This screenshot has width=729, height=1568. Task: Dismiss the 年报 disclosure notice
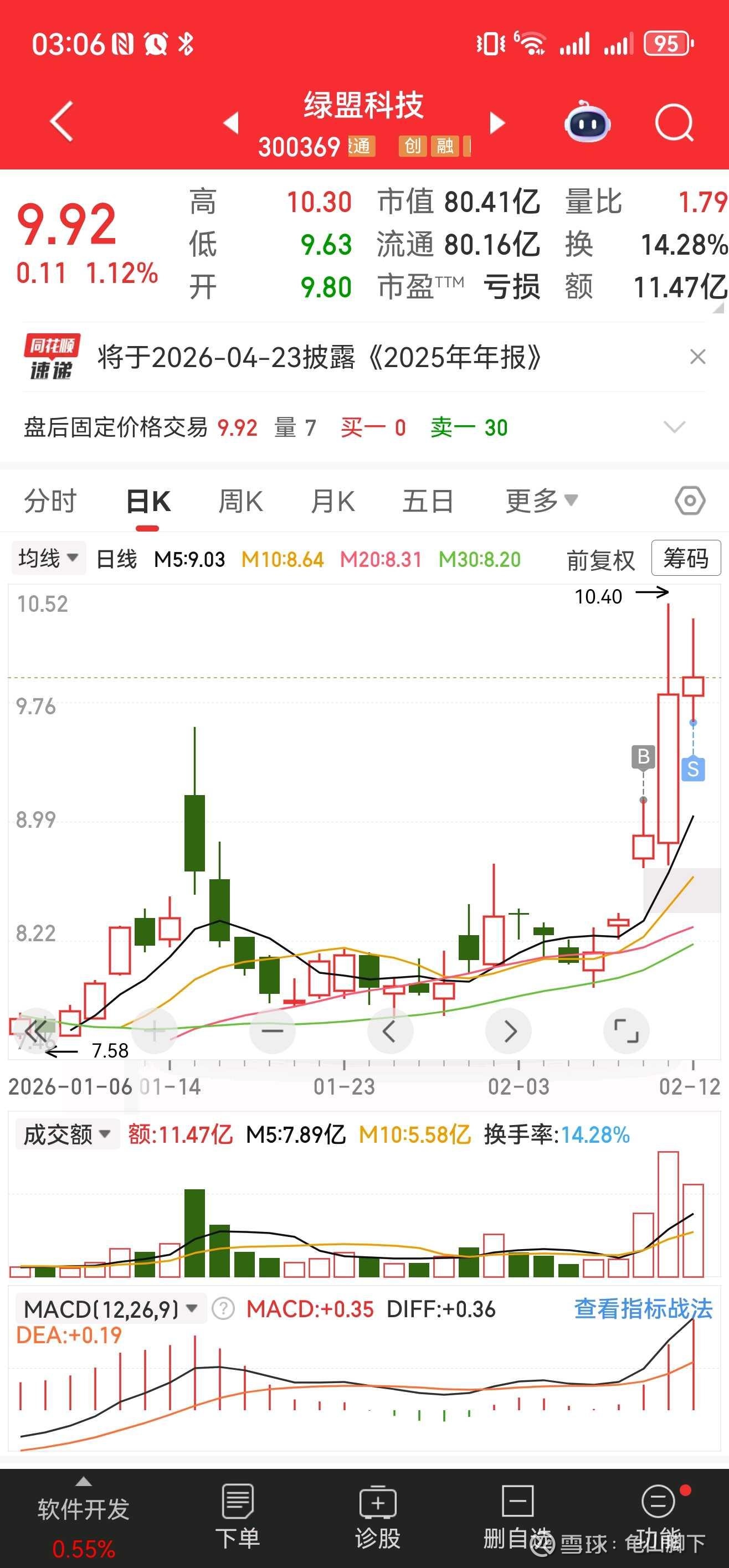[x=697, y=357]
